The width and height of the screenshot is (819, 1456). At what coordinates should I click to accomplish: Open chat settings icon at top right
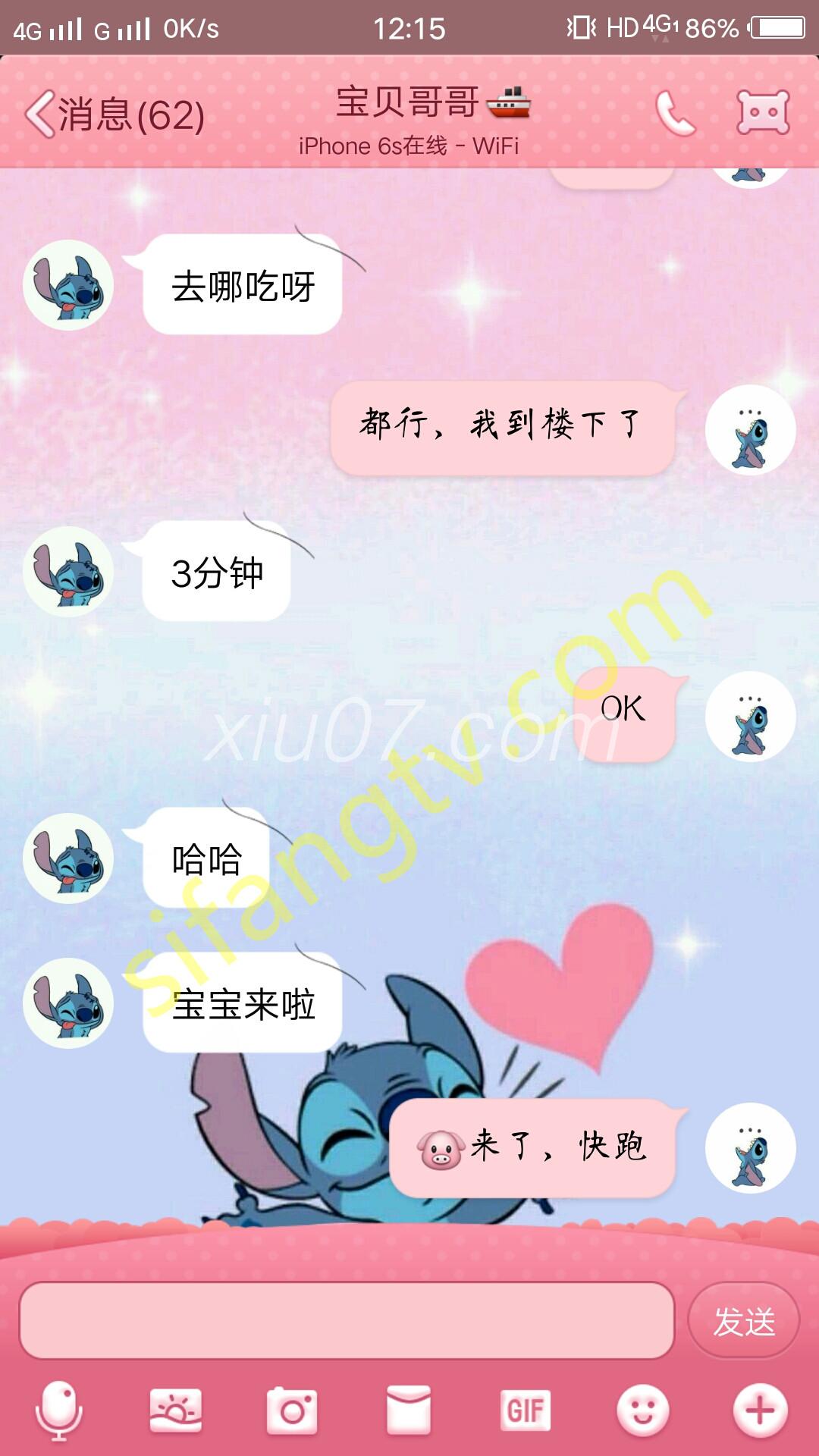pos(763,113)
